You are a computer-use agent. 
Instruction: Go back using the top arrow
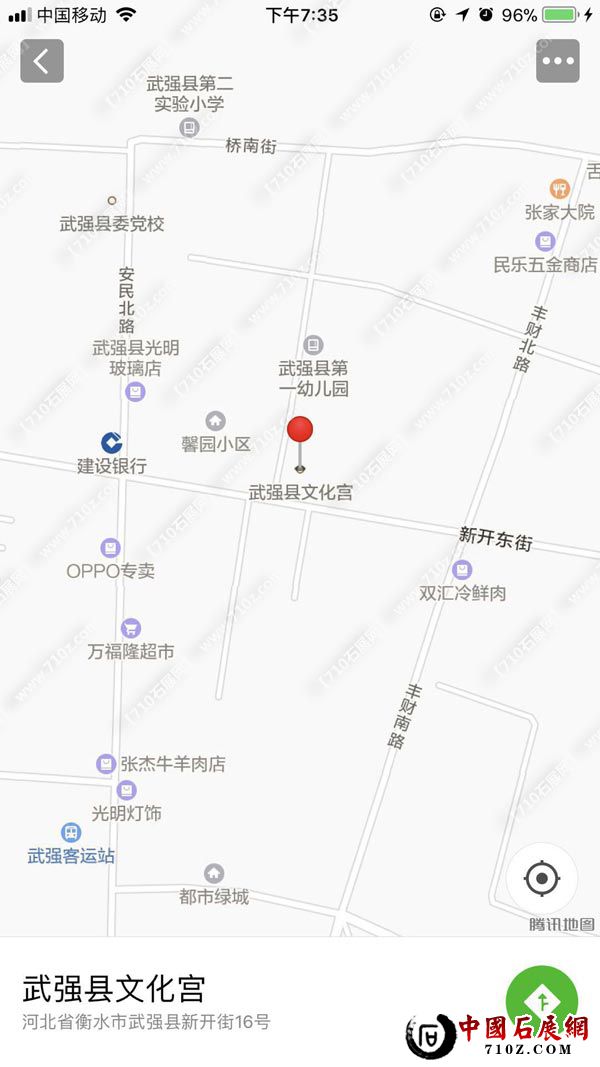pyautogui.click(x=42, y=61)
